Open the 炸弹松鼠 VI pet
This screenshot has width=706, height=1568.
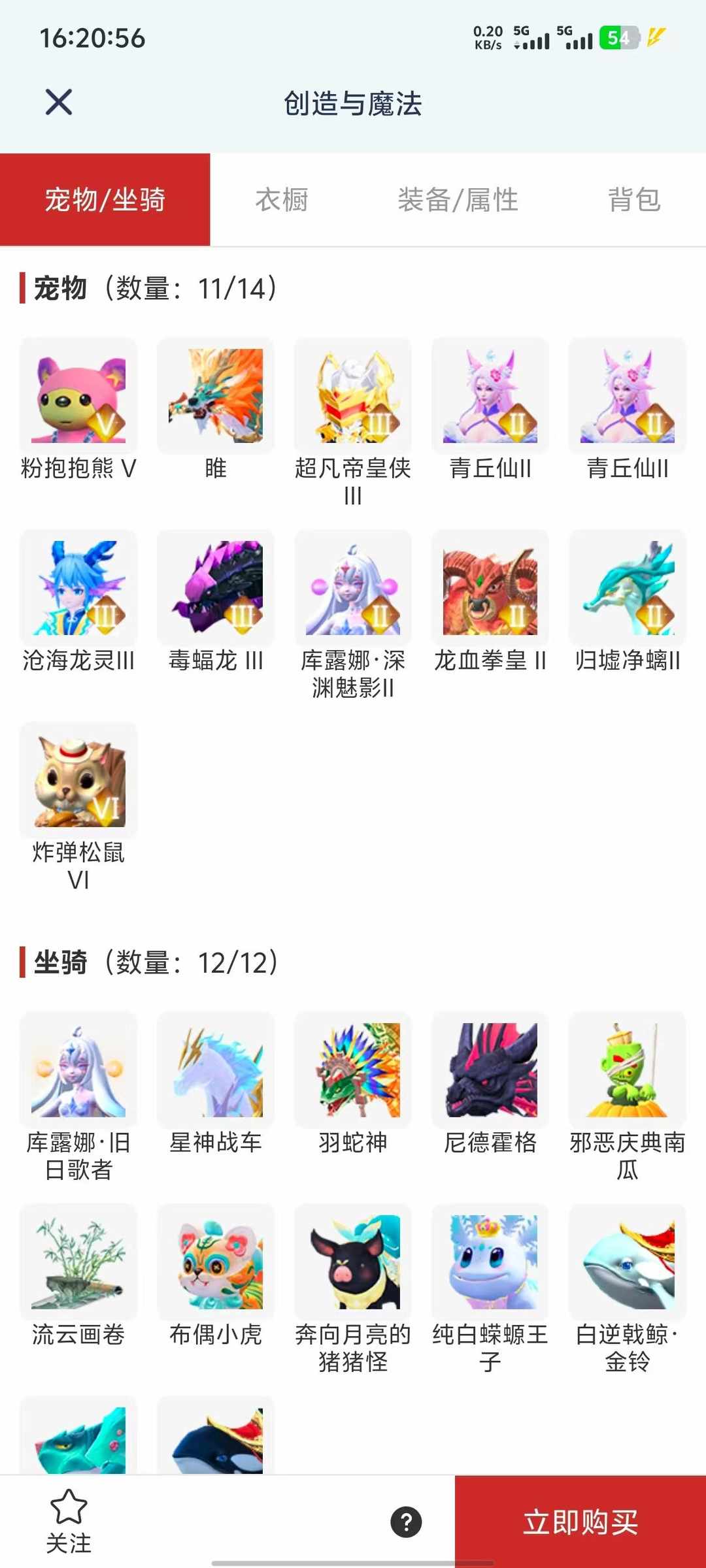(x=78, y=780)
